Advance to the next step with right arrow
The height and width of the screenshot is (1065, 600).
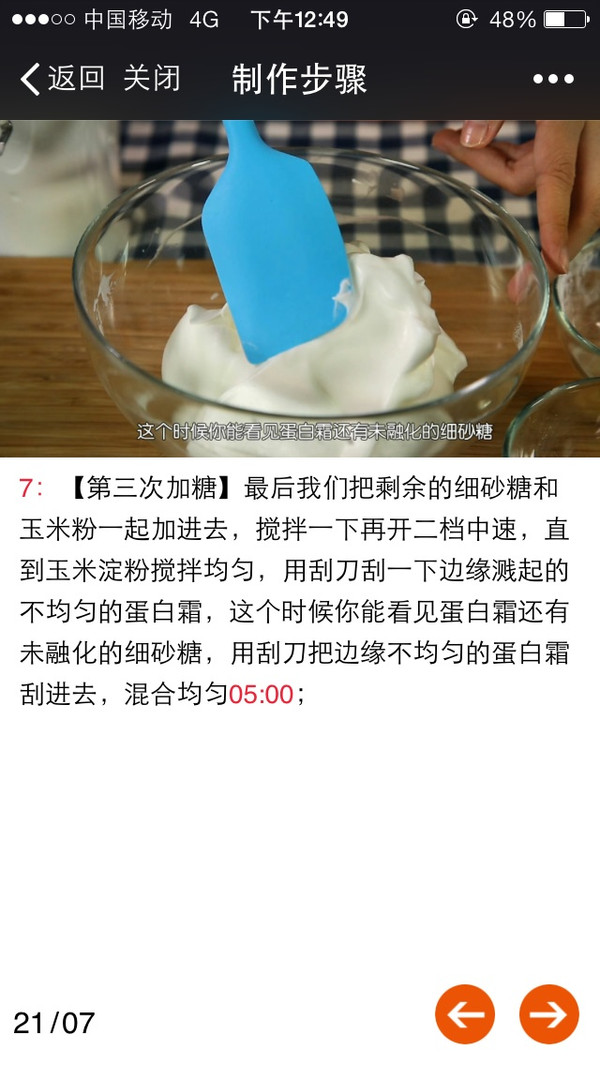[x=548, y=1014]
